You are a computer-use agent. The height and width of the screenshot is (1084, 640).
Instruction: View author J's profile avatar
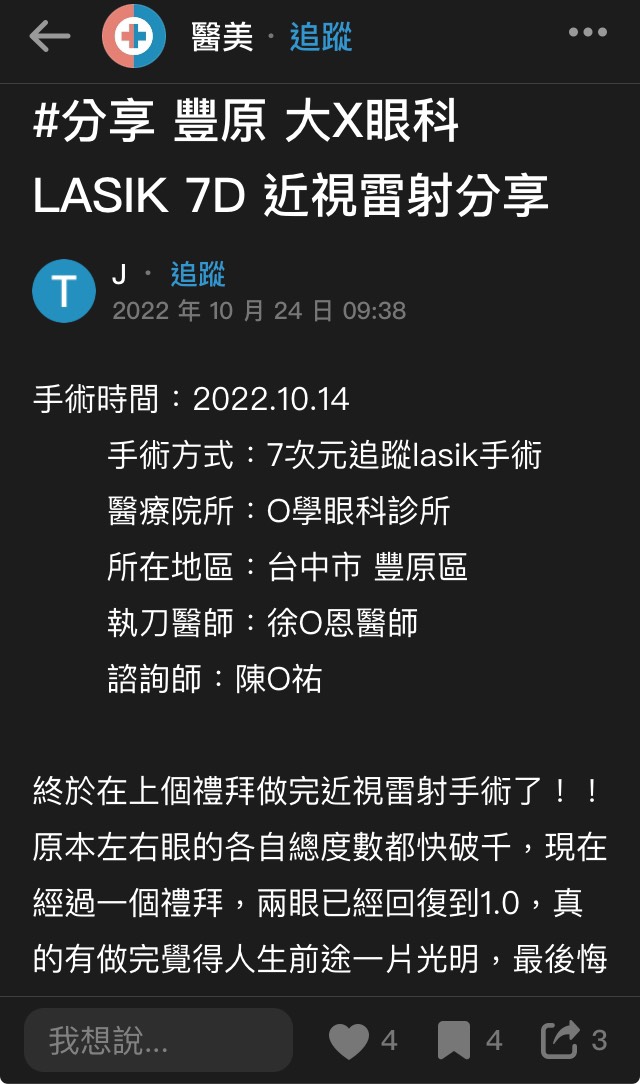pos(64,291)
